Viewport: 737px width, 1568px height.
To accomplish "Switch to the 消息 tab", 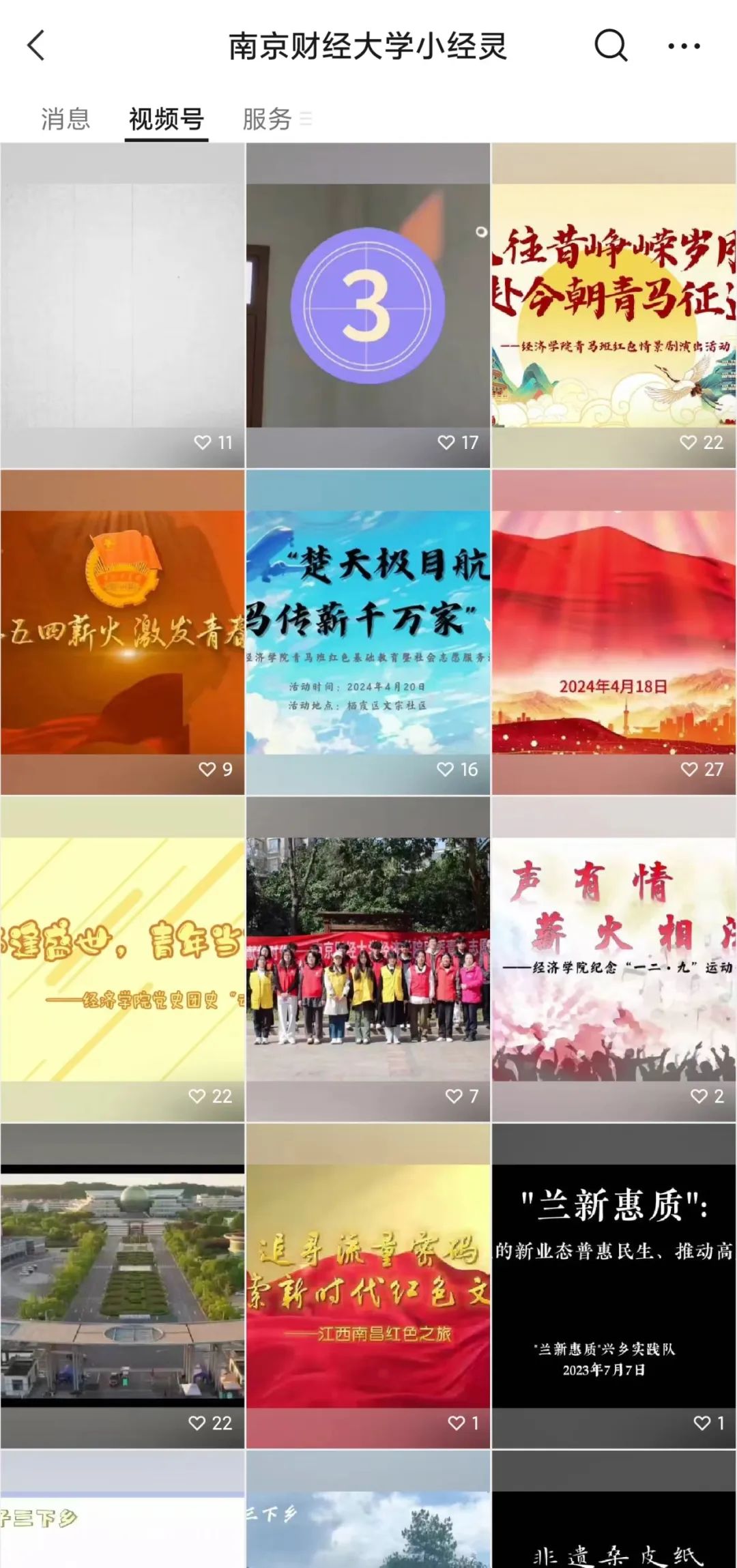I will (x=66, y=119).
